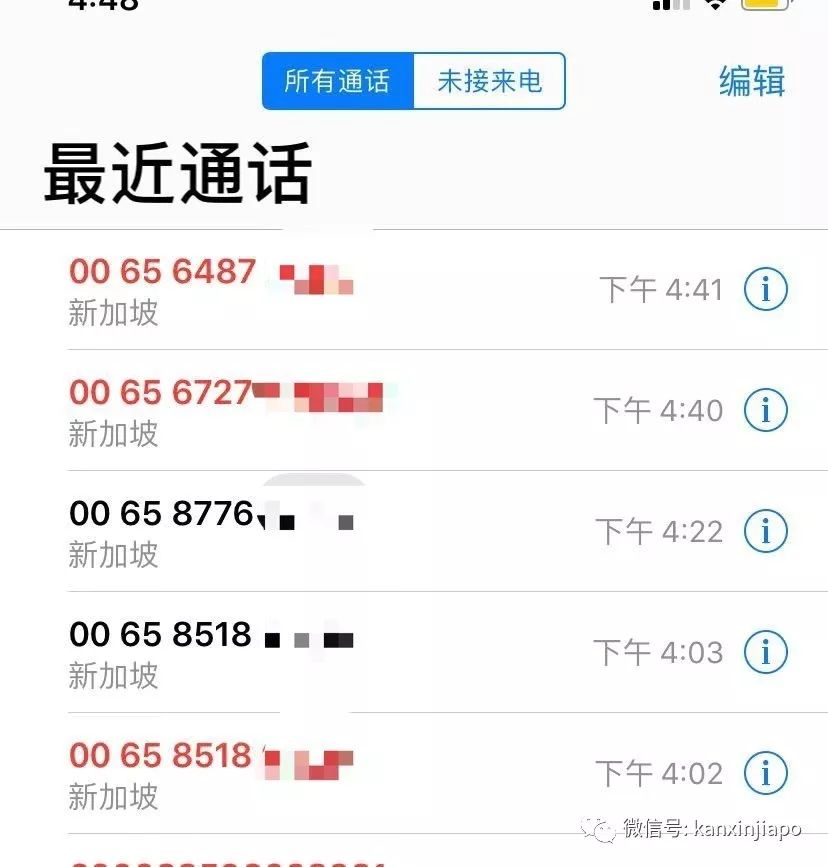Open info for the 4:03 PM 8518 call
Screen dimensions: 828x867
(765, 652)
